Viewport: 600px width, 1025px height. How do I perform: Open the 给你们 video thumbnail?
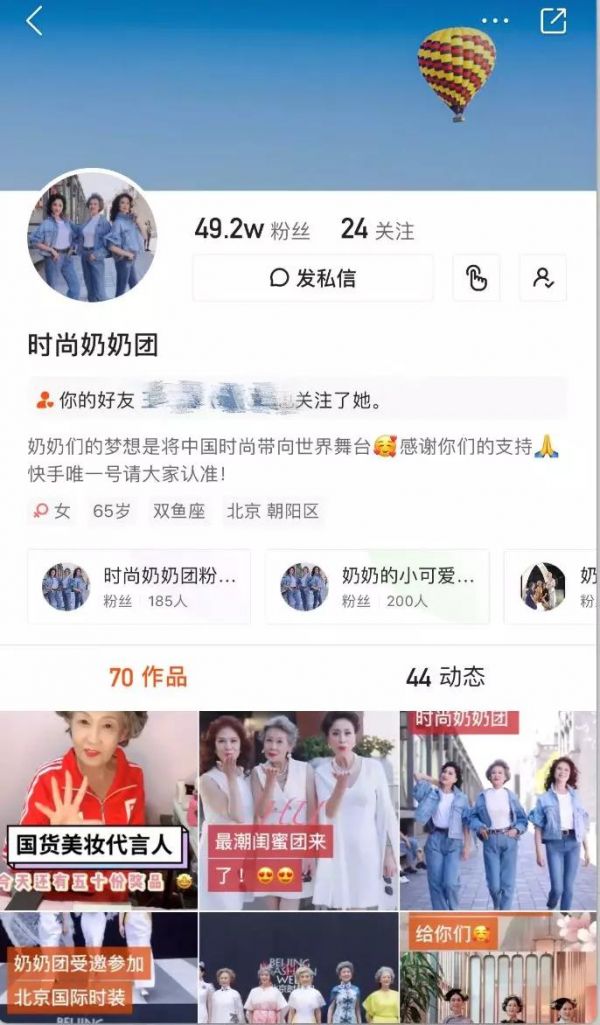(498, 968)
